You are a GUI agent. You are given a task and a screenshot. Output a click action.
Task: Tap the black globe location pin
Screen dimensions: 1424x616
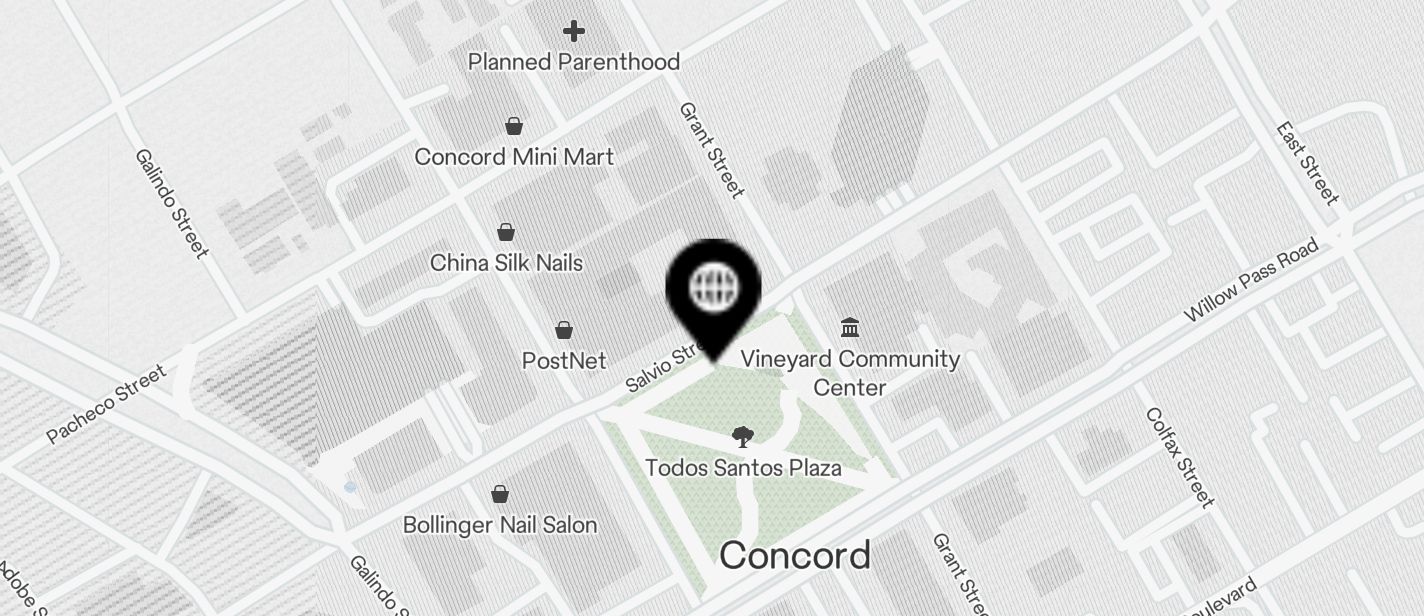(x=713, y=290)
